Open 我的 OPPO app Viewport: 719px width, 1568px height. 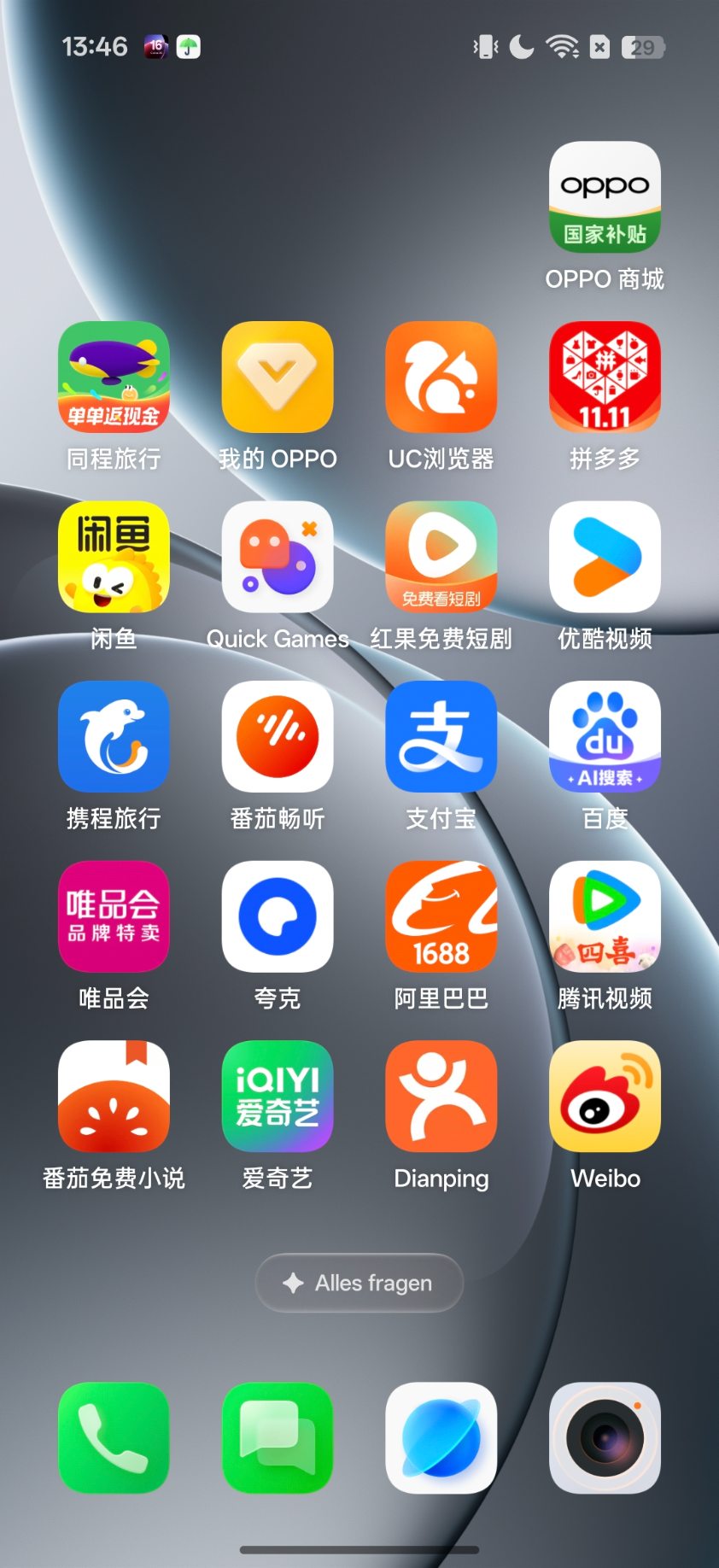pos(278,377)
